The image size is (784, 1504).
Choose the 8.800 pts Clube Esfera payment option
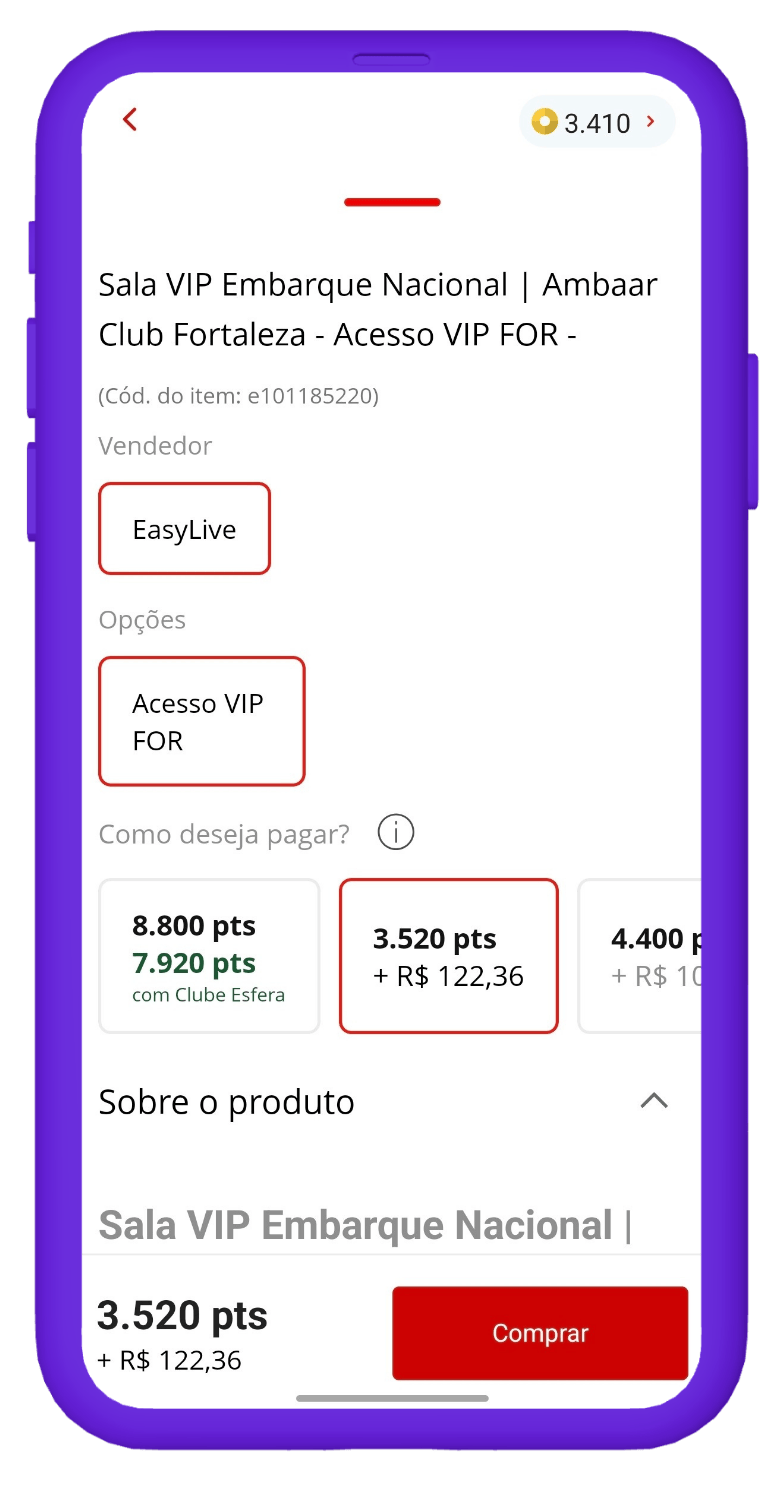(208, 955)
